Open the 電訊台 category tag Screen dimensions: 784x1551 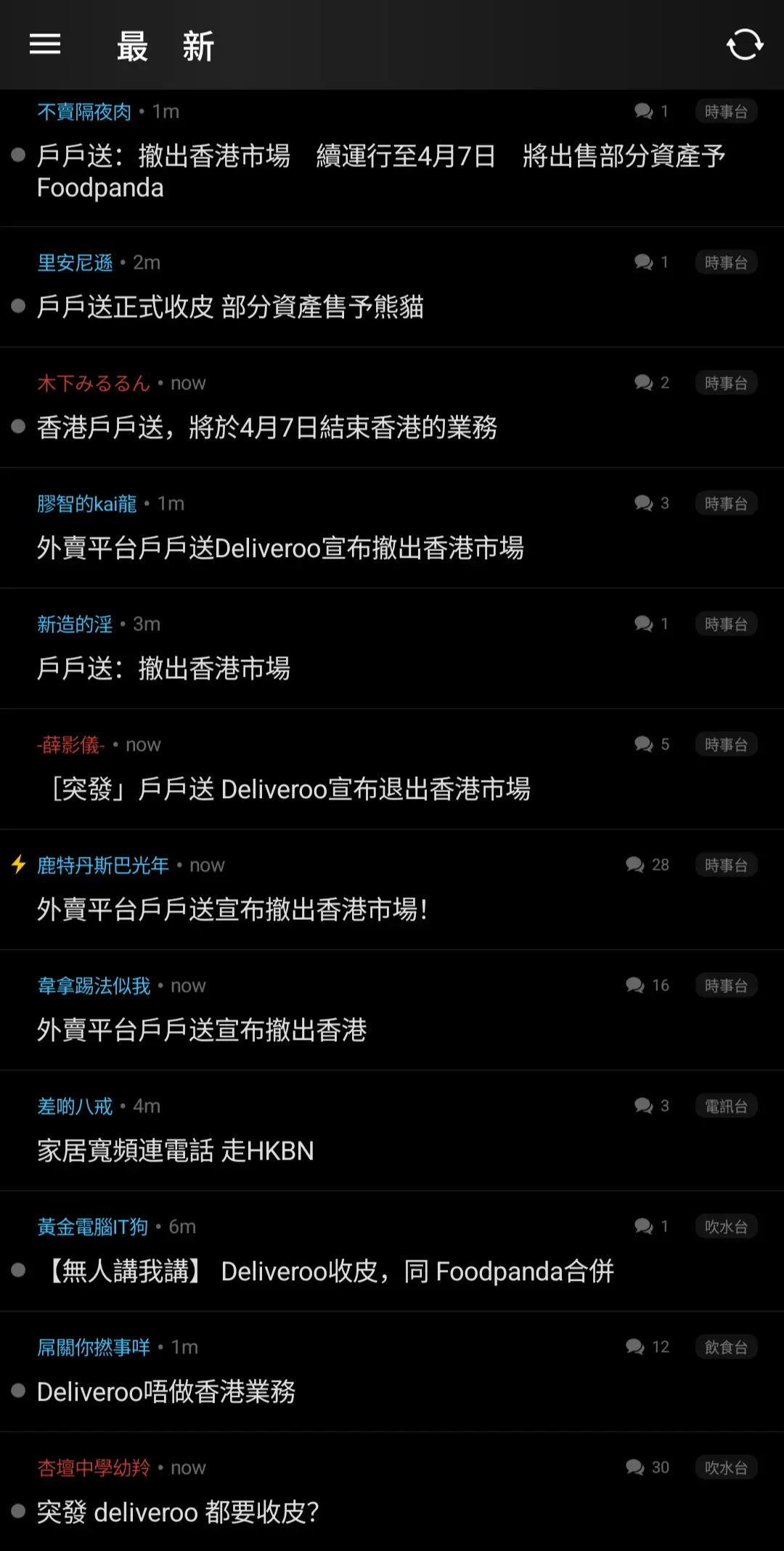[x=726, y=1106]
